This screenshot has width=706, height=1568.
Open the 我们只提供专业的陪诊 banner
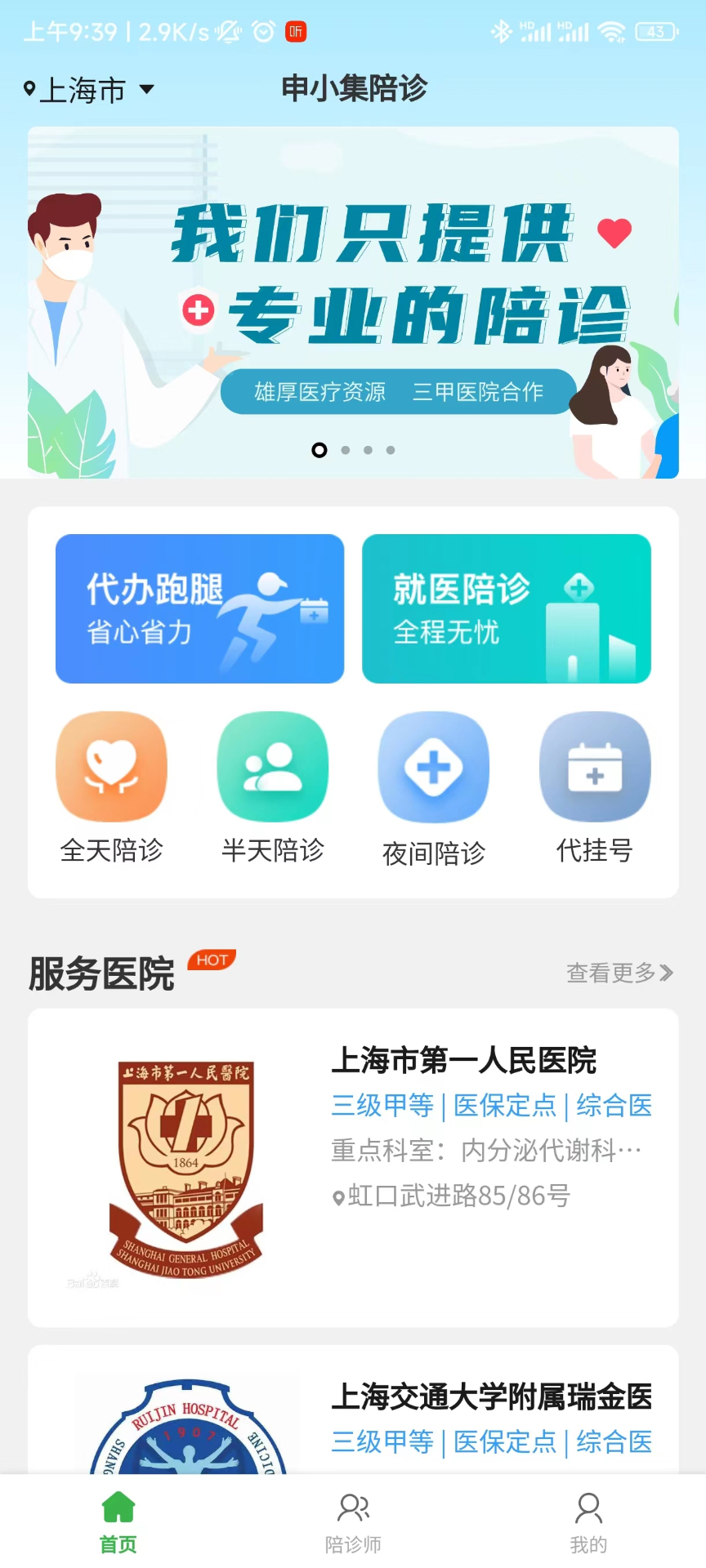point(353,302)
